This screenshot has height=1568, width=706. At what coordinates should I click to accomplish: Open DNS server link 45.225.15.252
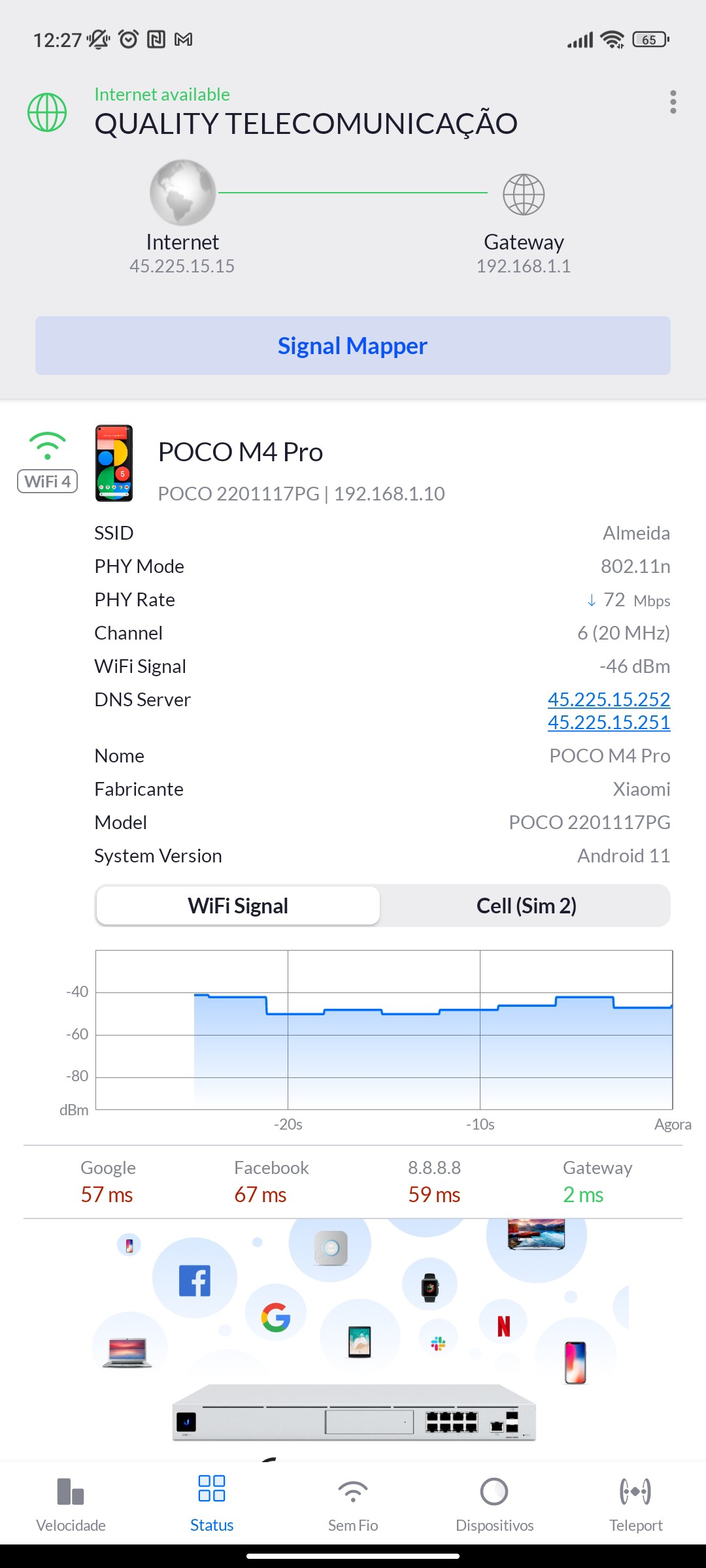(609, 699)
